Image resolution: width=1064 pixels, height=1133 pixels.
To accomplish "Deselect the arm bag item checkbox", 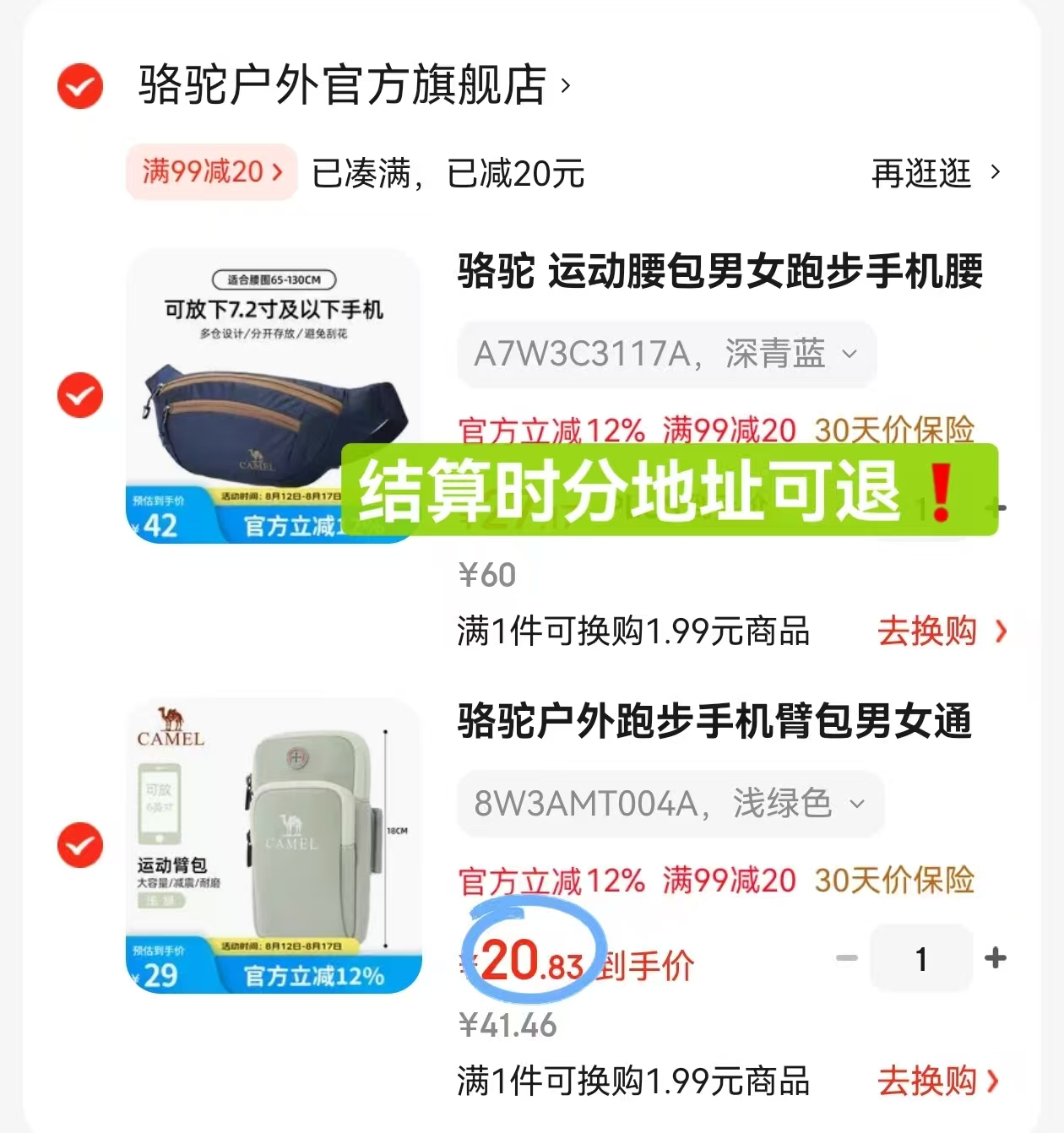I will [79, 845].
